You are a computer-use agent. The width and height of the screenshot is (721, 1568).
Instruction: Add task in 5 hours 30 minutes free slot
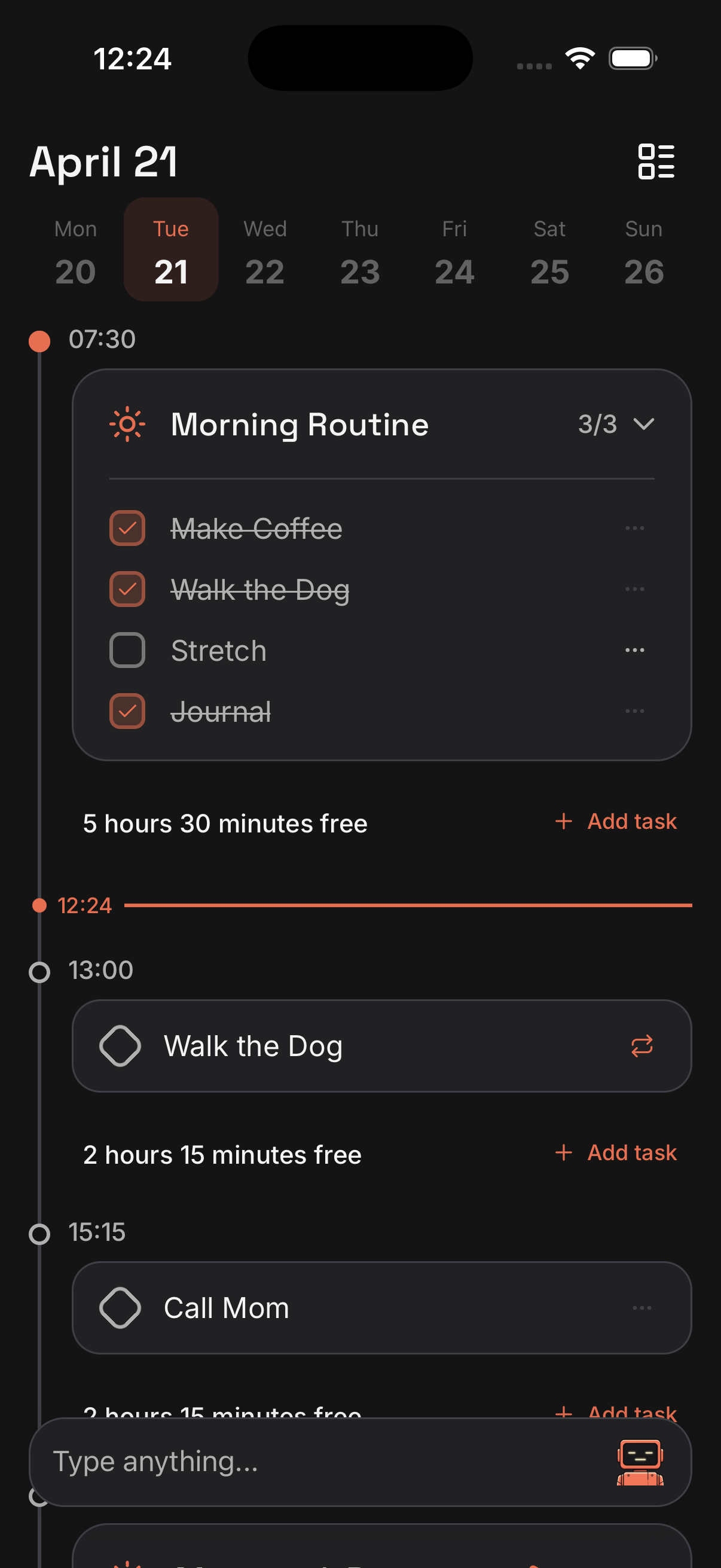pyautogui.click(x=616, y=821)
